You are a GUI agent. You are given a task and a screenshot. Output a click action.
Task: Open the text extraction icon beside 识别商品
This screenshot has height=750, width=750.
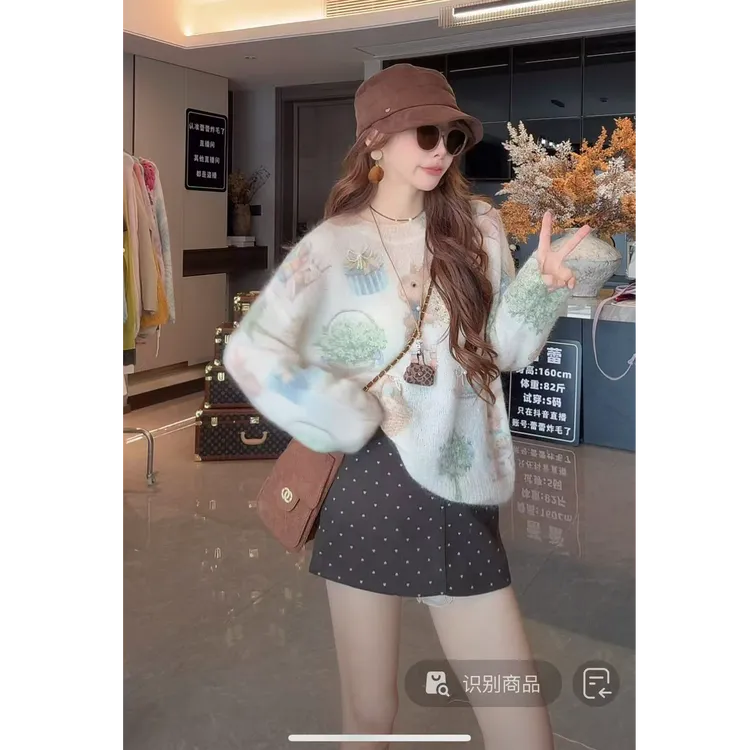(x=596, y=684)
